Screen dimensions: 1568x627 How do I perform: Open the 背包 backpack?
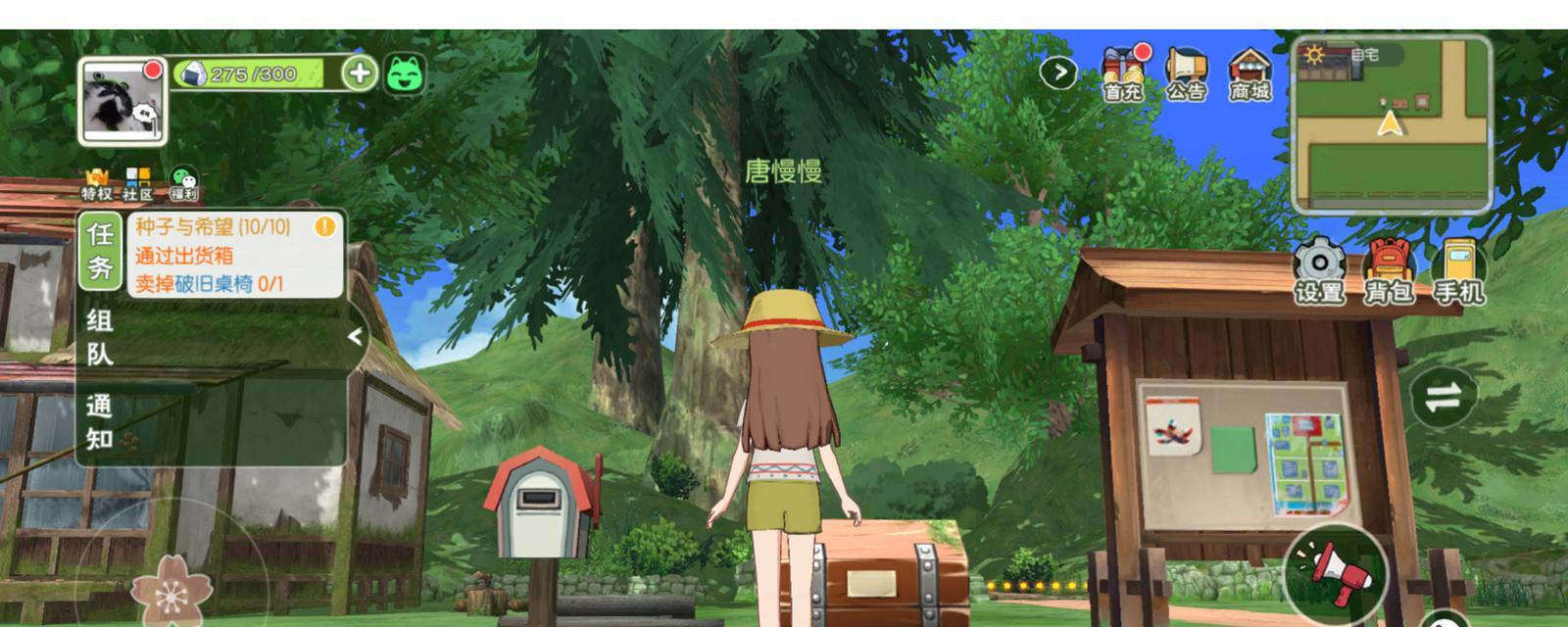(x=1389, y=270)
